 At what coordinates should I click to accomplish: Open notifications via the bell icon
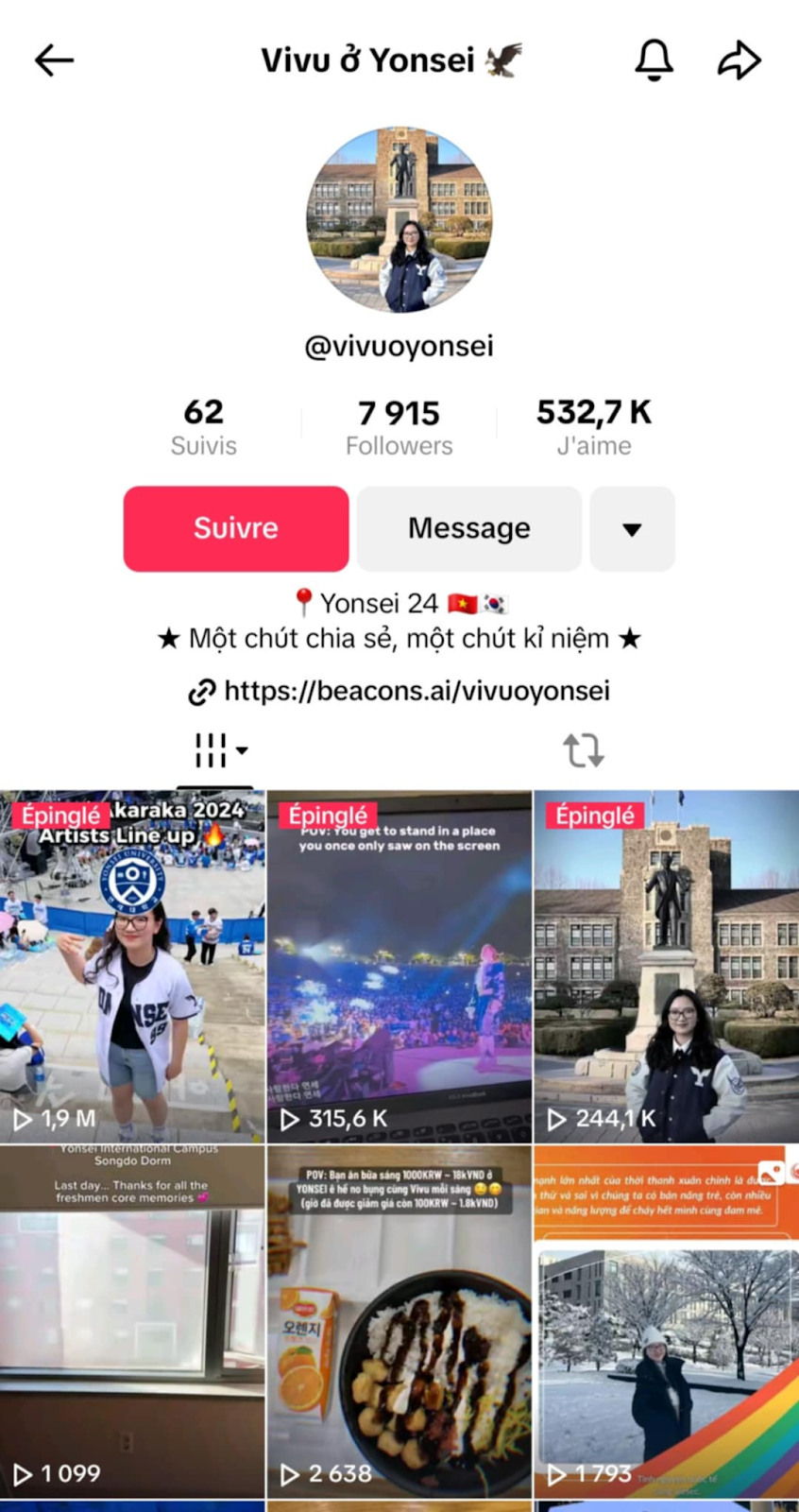coord(654,60)
